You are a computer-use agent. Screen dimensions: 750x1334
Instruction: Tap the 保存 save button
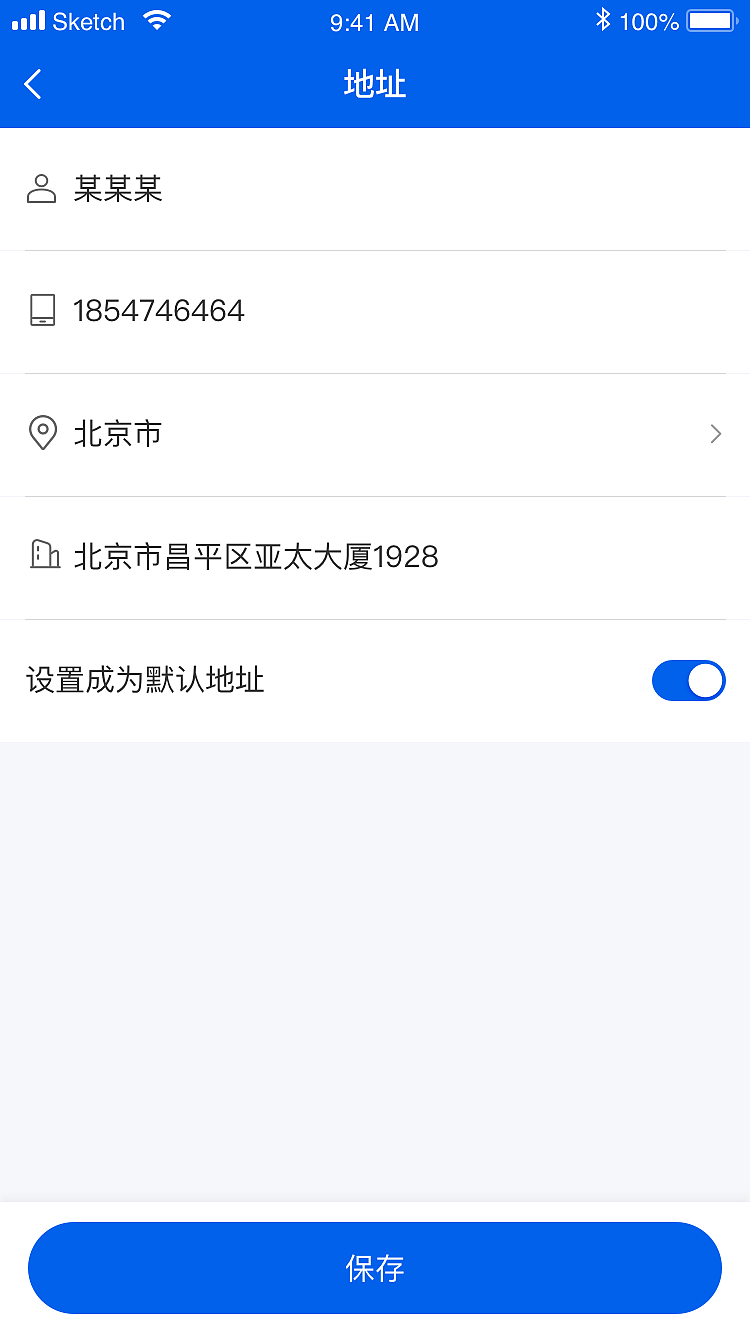point(375,1267)
